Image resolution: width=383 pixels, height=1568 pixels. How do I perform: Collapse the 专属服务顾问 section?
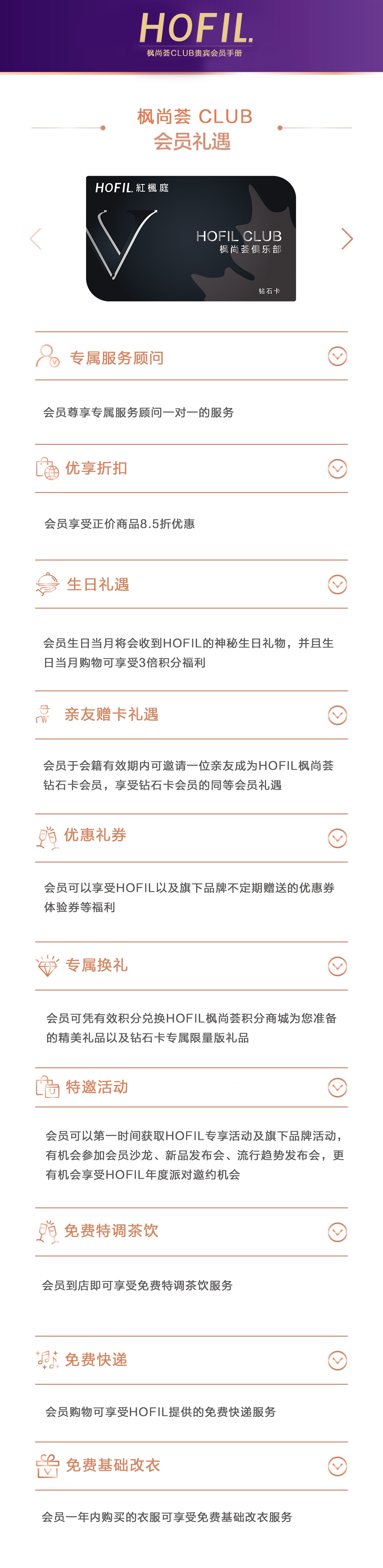click(337, 356)
